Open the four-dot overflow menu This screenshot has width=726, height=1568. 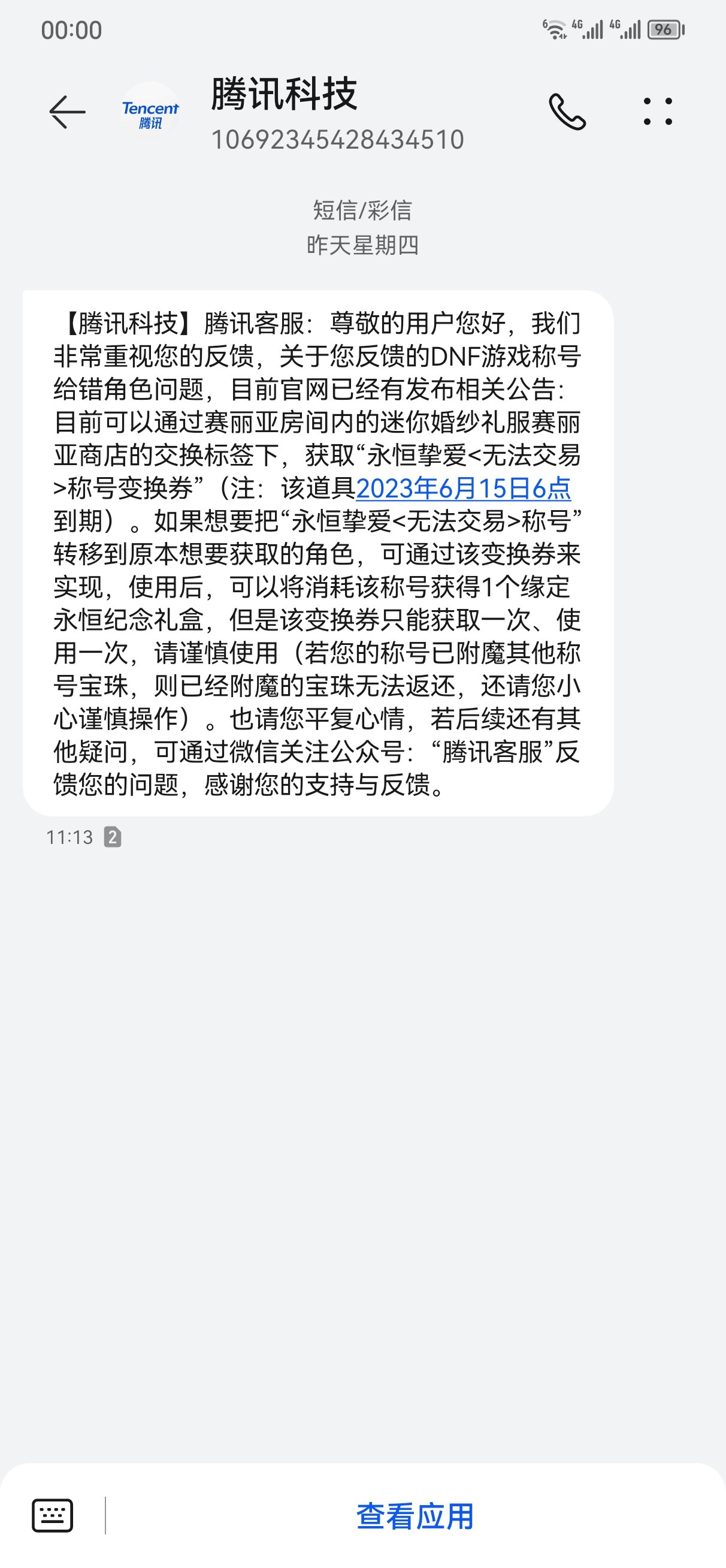658,112
